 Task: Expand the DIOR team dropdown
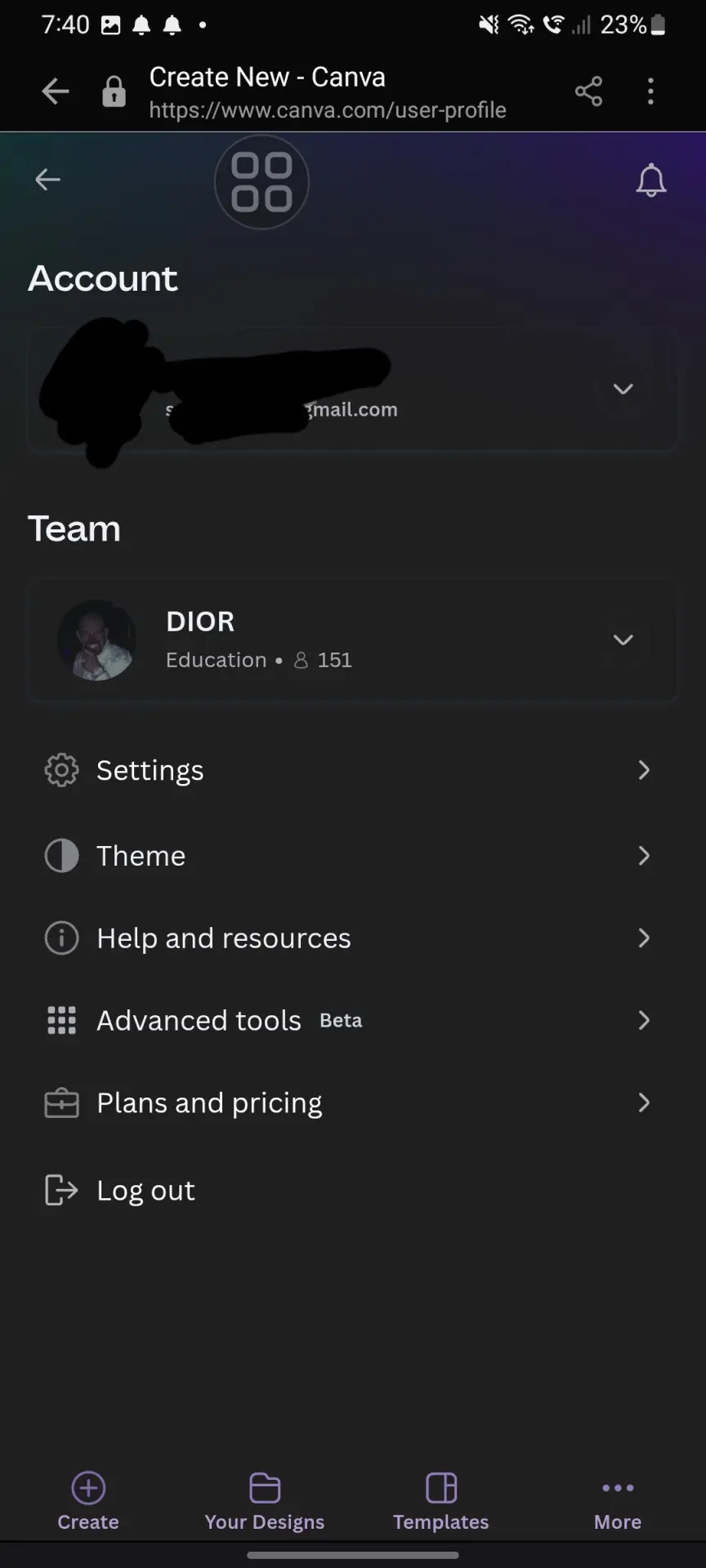click(x=623, y=639)
